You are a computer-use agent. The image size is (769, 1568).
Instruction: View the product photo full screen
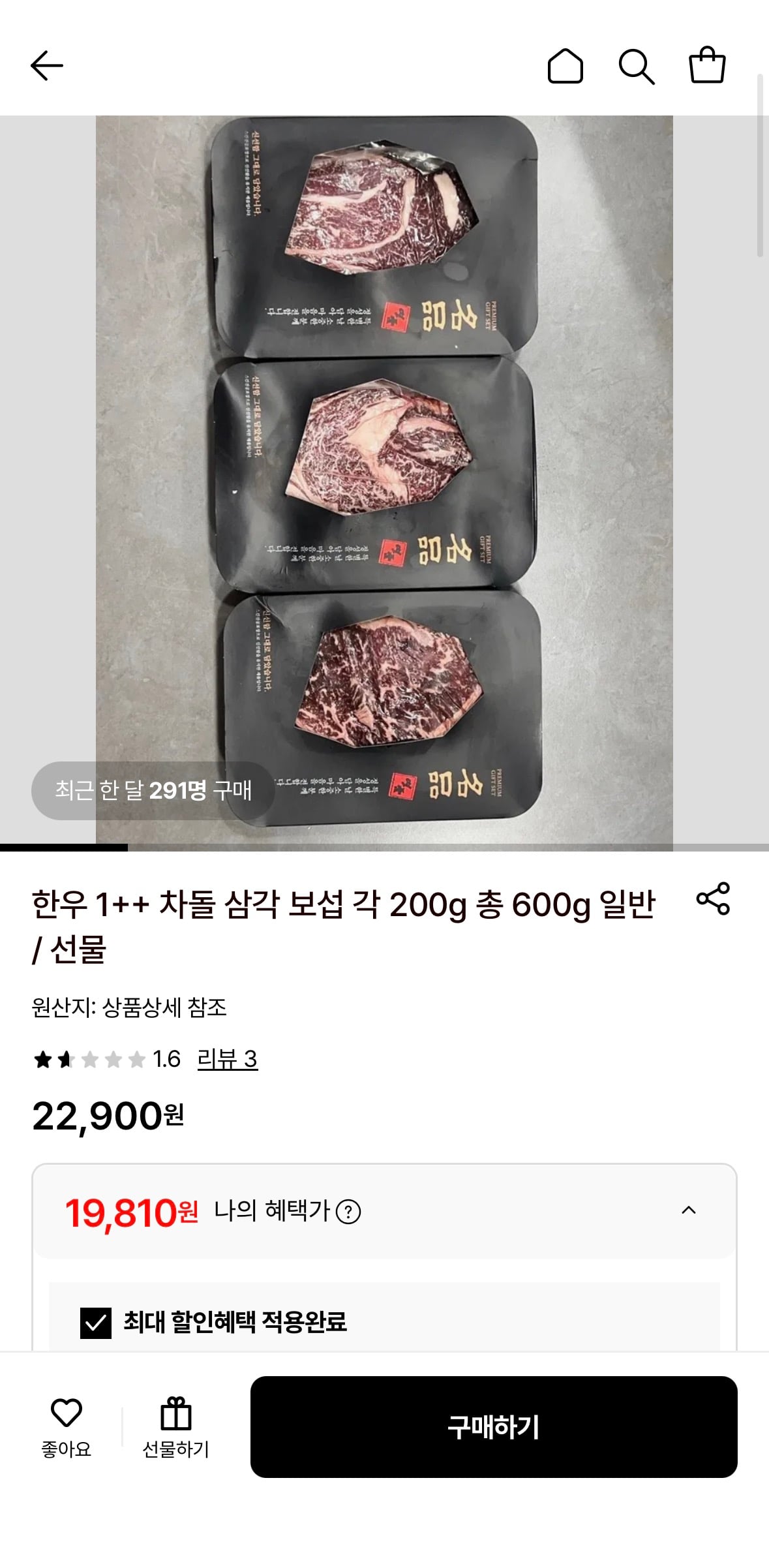(384, 483)
